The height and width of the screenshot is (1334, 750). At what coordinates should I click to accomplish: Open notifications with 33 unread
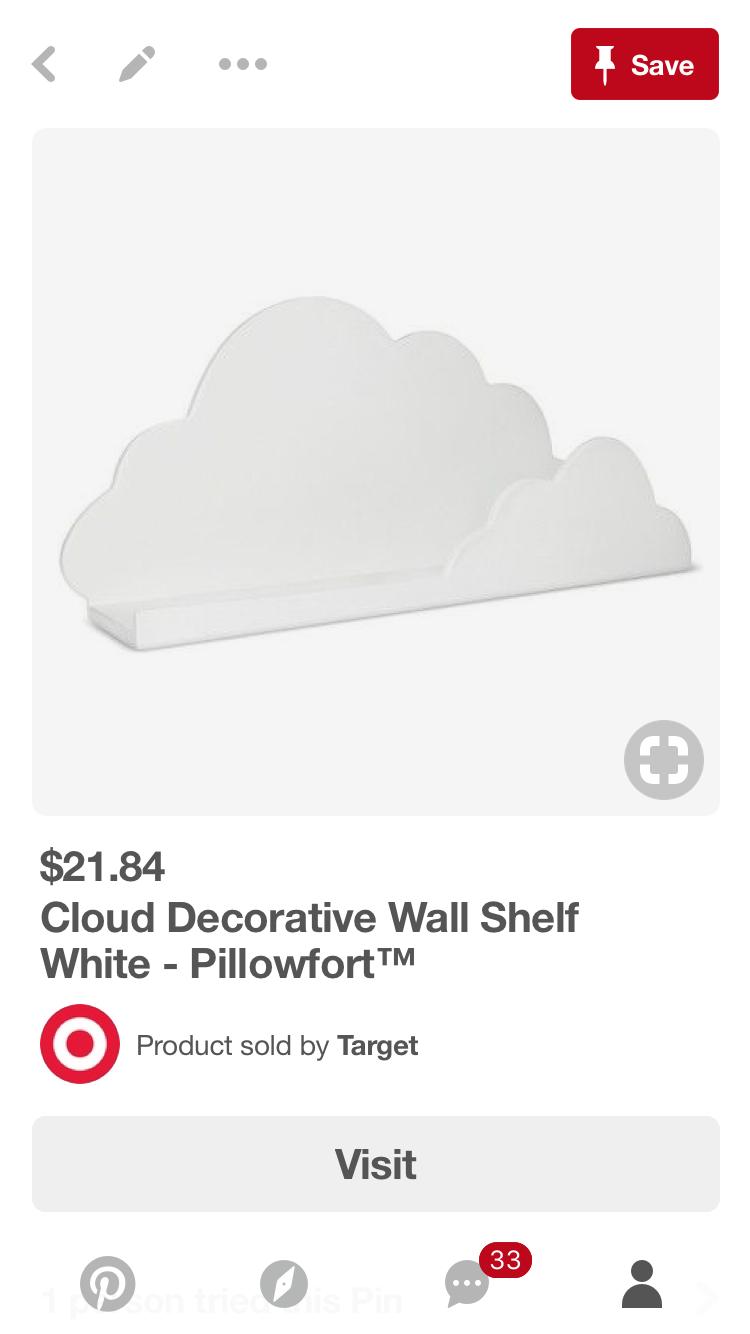click(468, 1283)
